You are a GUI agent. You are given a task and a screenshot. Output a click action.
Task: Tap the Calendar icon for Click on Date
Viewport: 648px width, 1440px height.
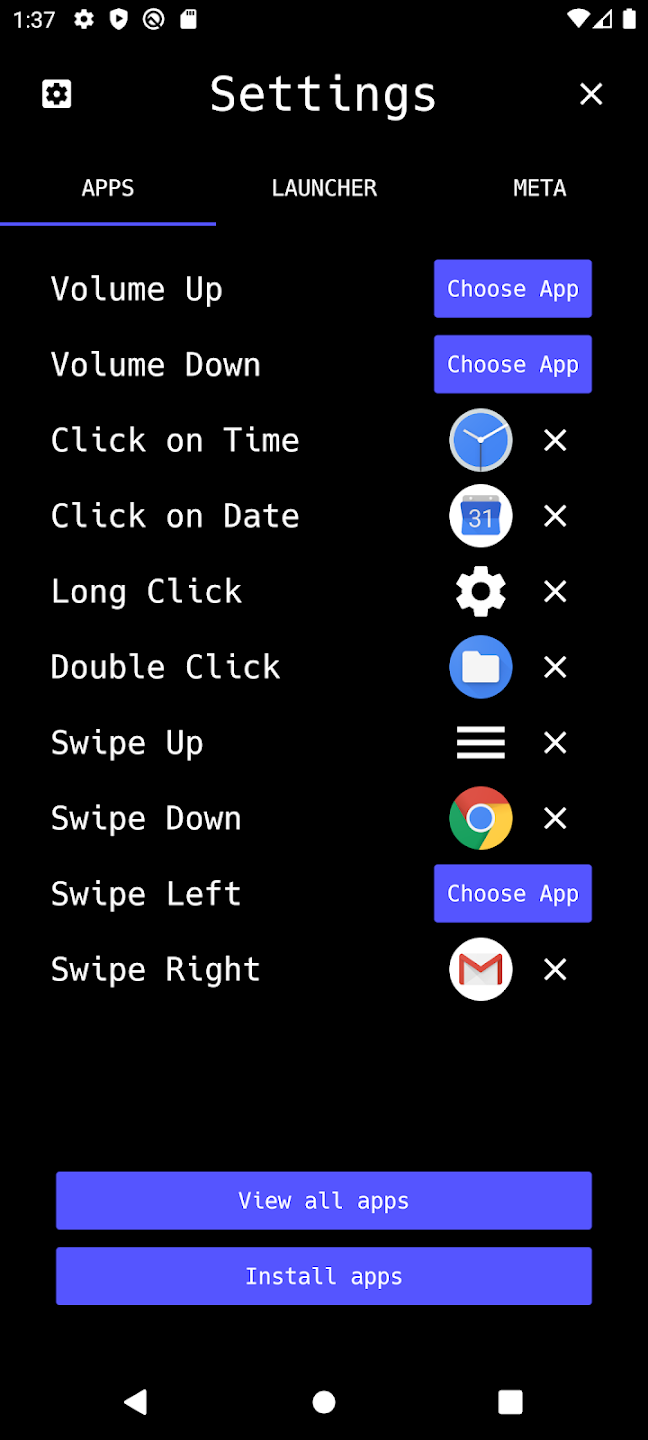pos(481,516)
